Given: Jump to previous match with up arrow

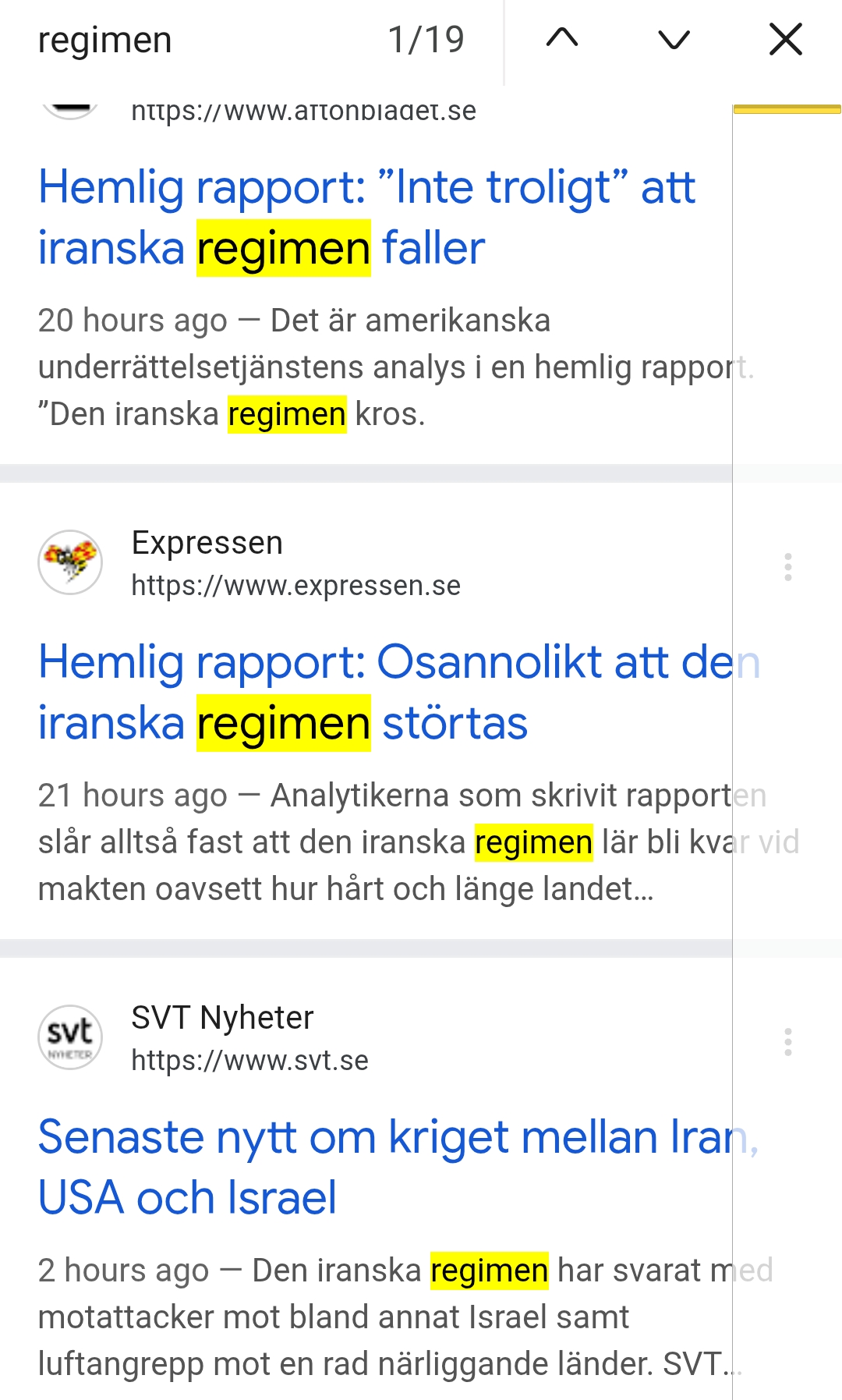Looking at the screenshot, I should click(x=562, y=39).
